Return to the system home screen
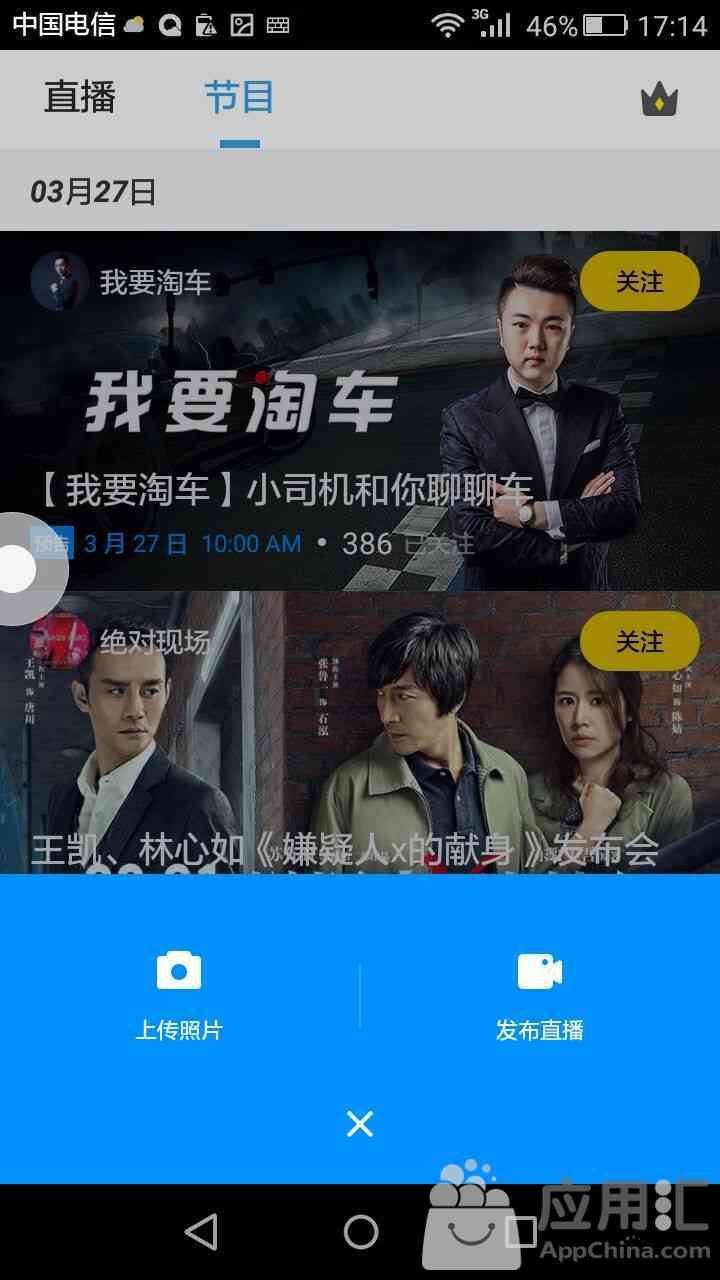The image size is (720, 1280). coord(360,1232)
